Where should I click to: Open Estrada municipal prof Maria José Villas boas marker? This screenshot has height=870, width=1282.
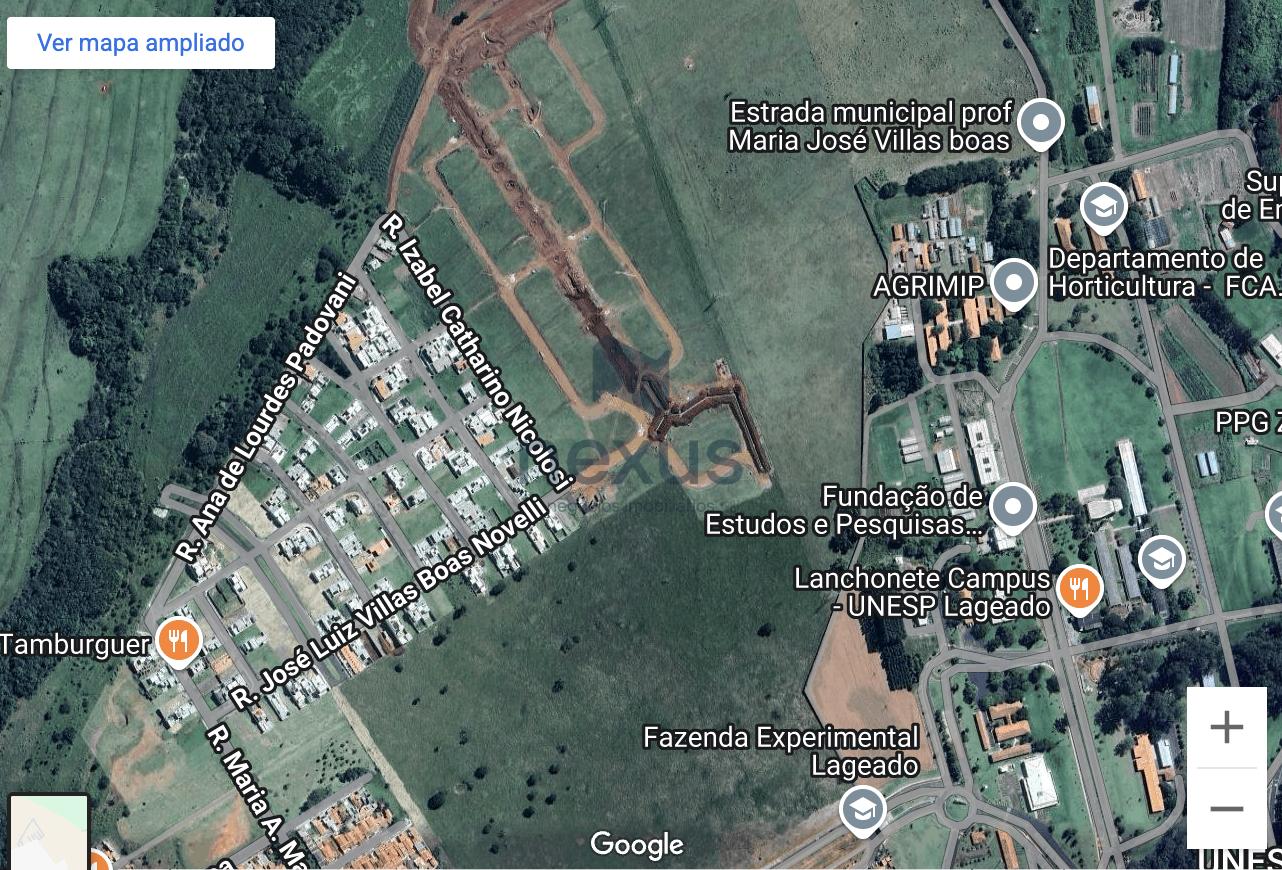1041,123
